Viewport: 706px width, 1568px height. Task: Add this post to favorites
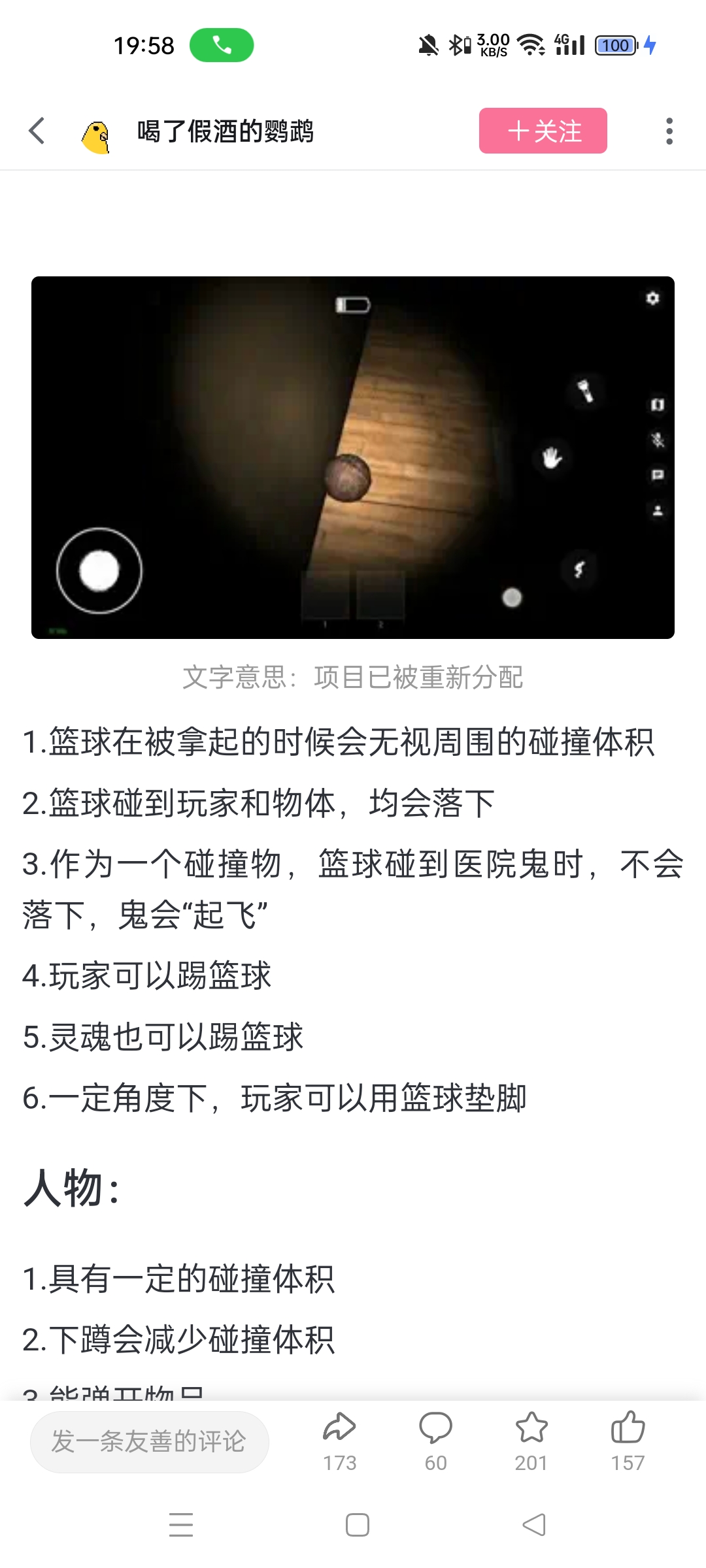pos(531,1441)
